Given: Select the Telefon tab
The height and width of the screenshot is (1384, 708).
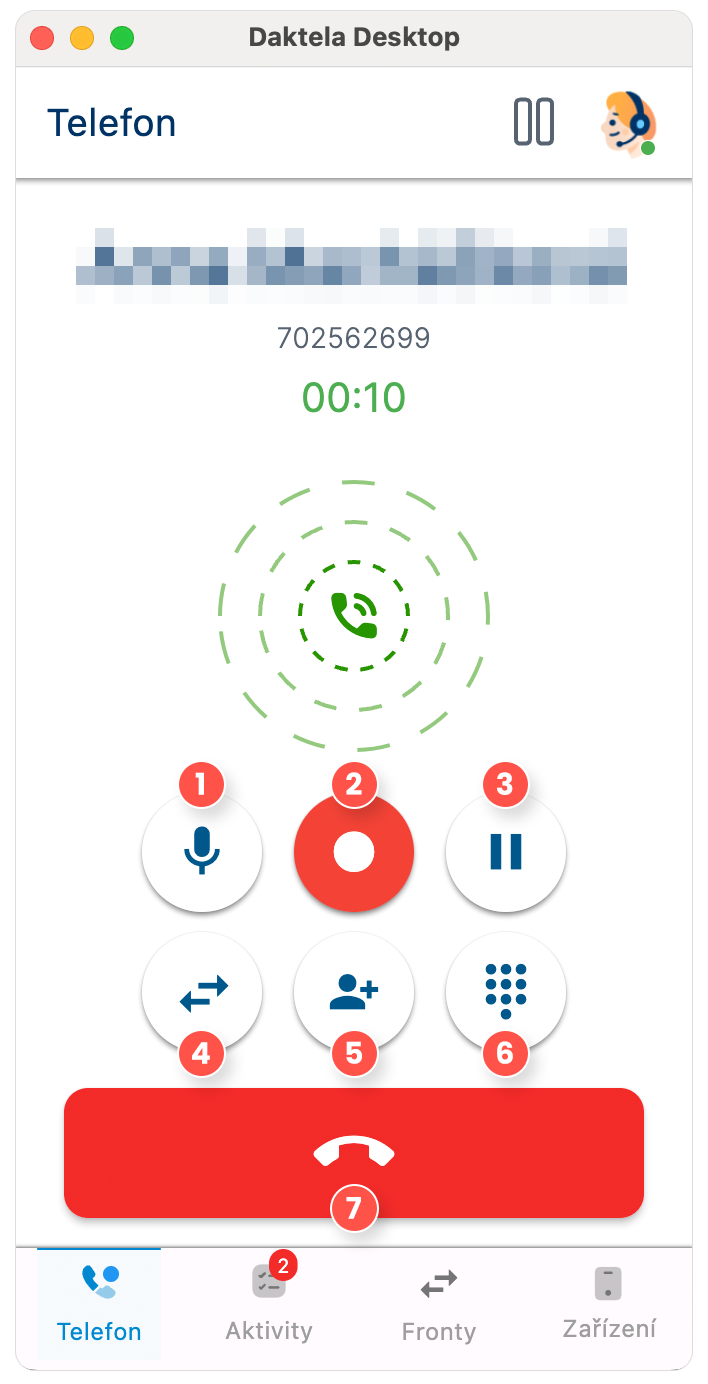Looking at the screenshot, I should [x=99, y=1304].
